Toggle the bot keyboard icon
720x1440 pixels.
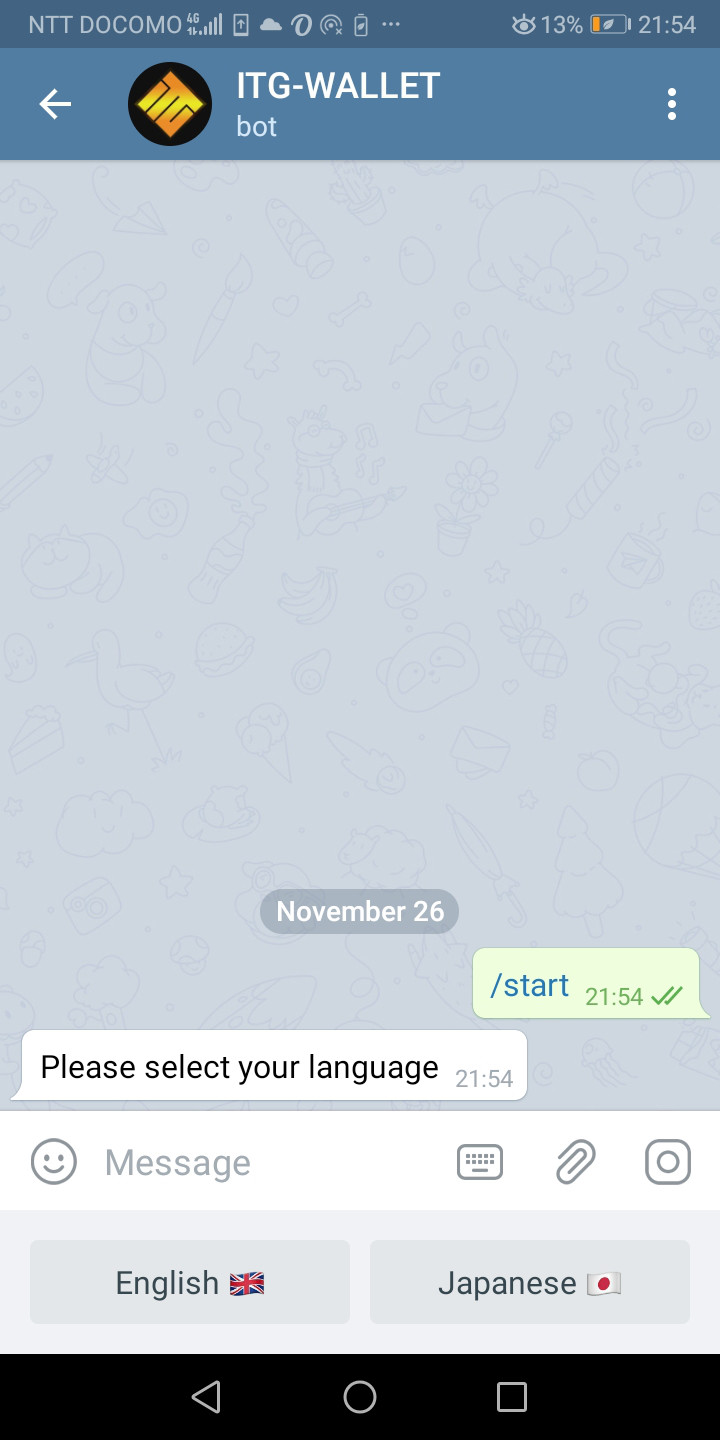480,1162
